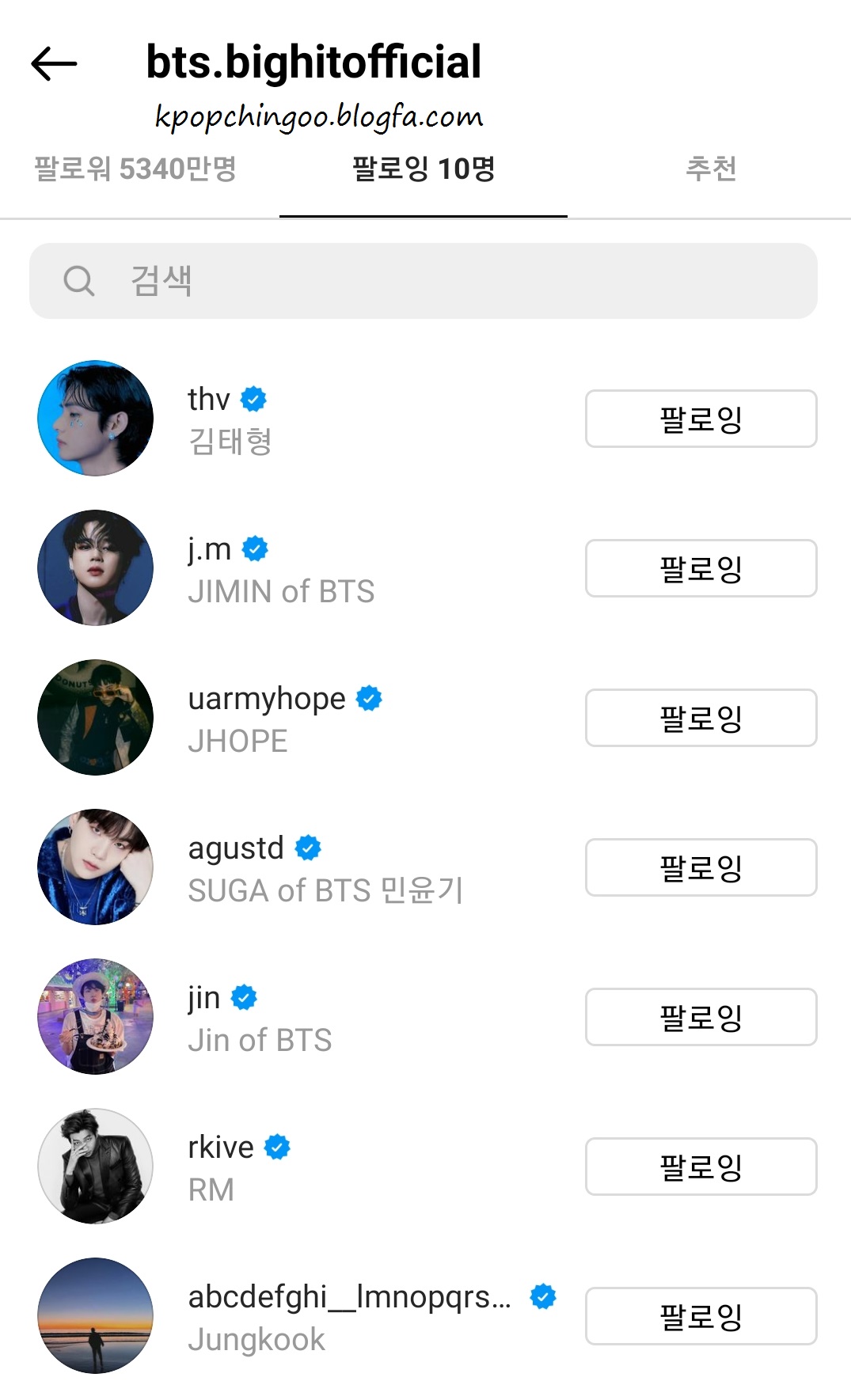851x1400 pixels.
Task: Open the 추천 tab
Action: (x=710, y=169)
